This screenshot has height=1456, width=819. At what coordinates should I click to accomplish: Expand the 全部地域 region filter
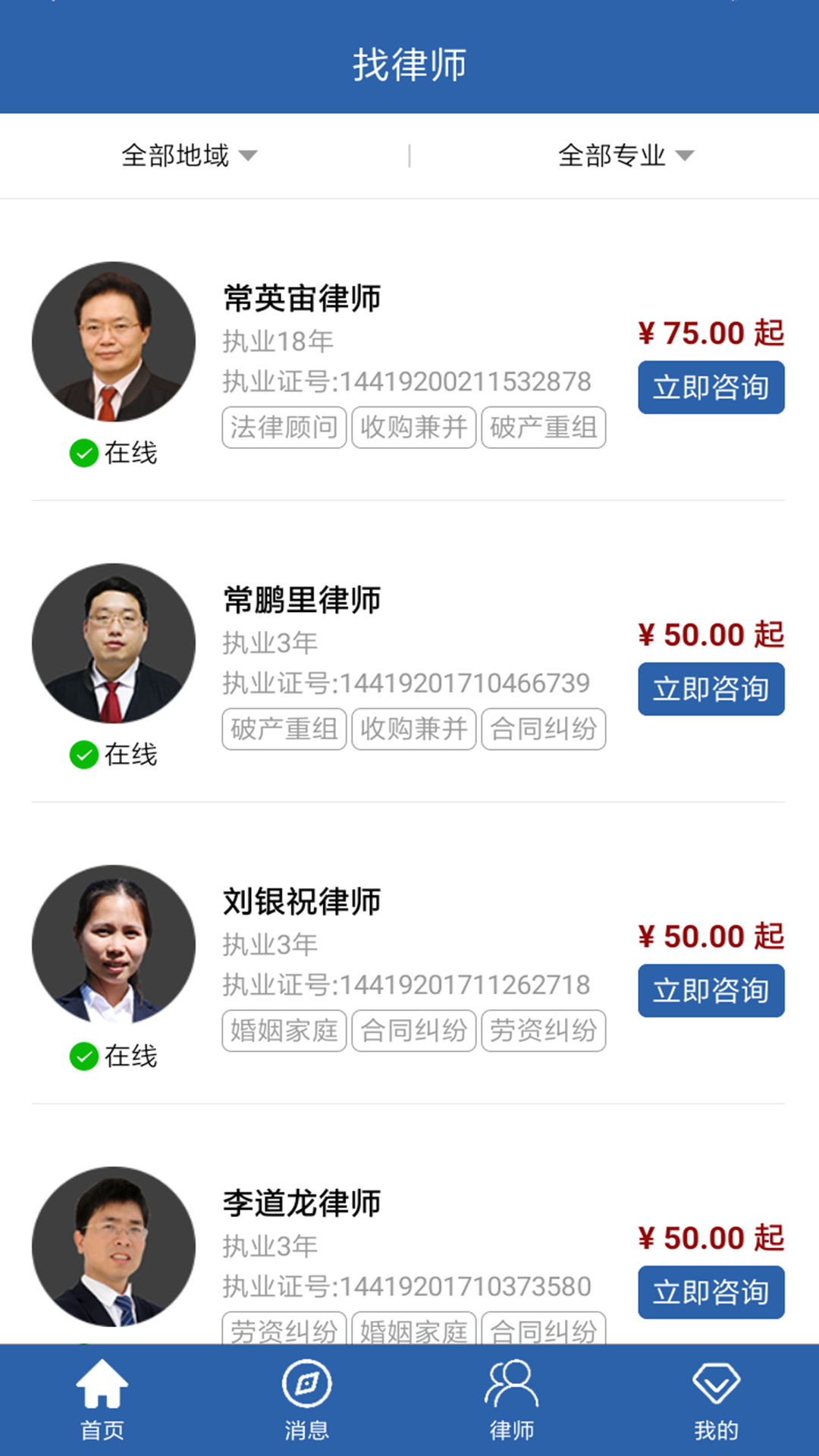click(190, 155)
